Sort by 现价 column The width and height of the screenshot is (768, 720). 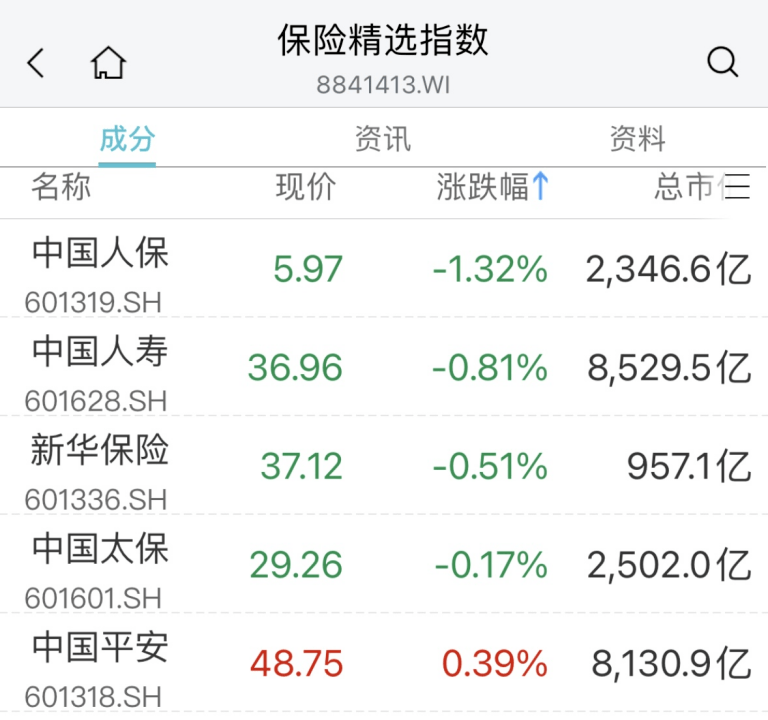click(x=306, y=187)
